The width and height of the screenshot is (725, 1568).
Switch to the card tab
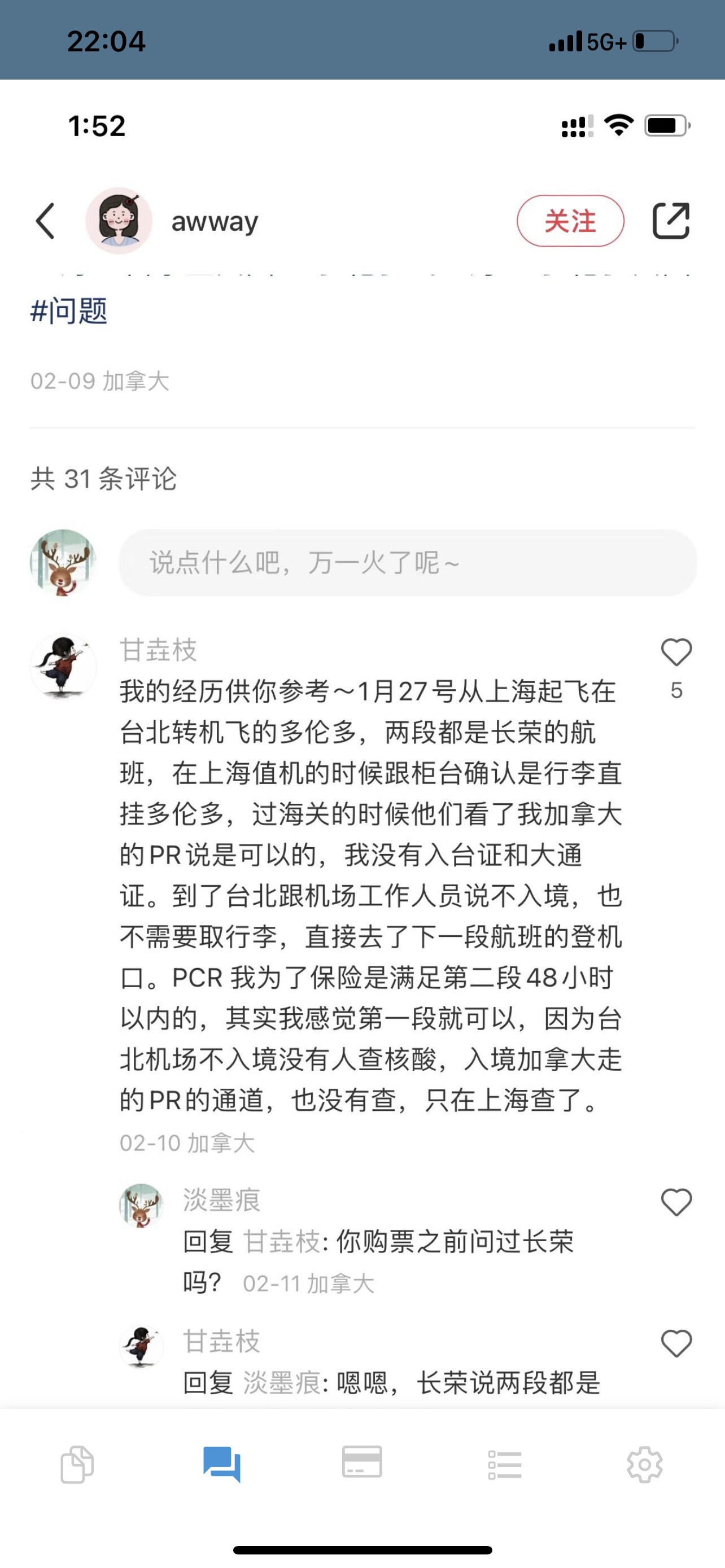pyautogui.click(x=362, y=1462)
